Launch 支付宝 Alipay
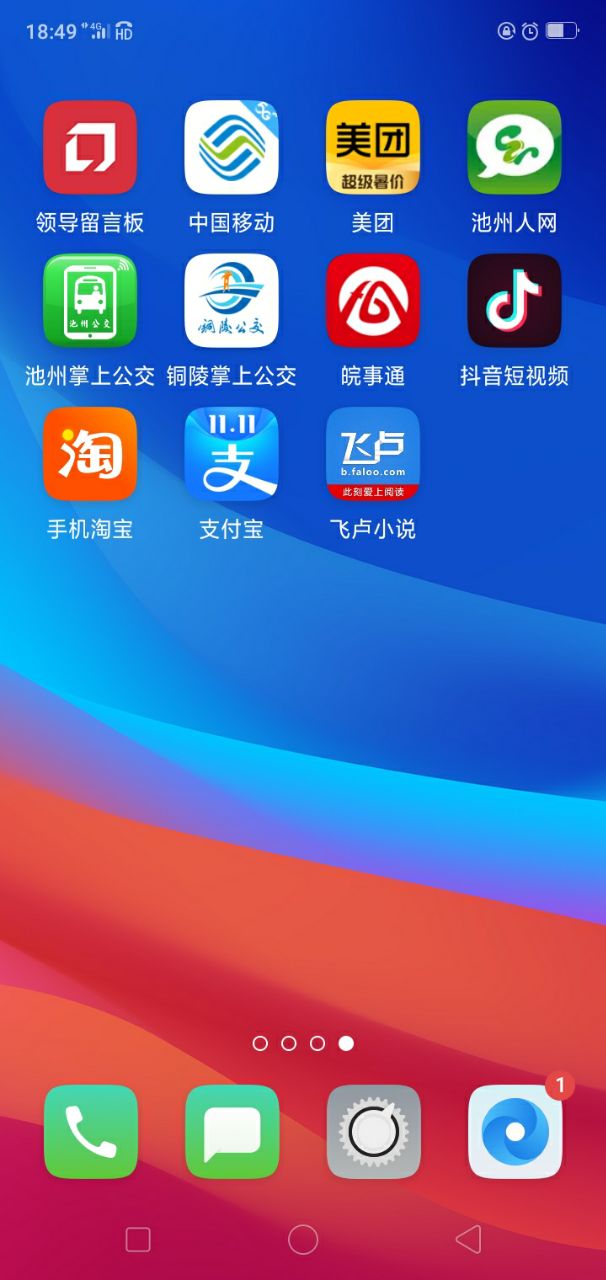Image resolution: width=606 pixels, height=1280 pixels. pos(231,453)
